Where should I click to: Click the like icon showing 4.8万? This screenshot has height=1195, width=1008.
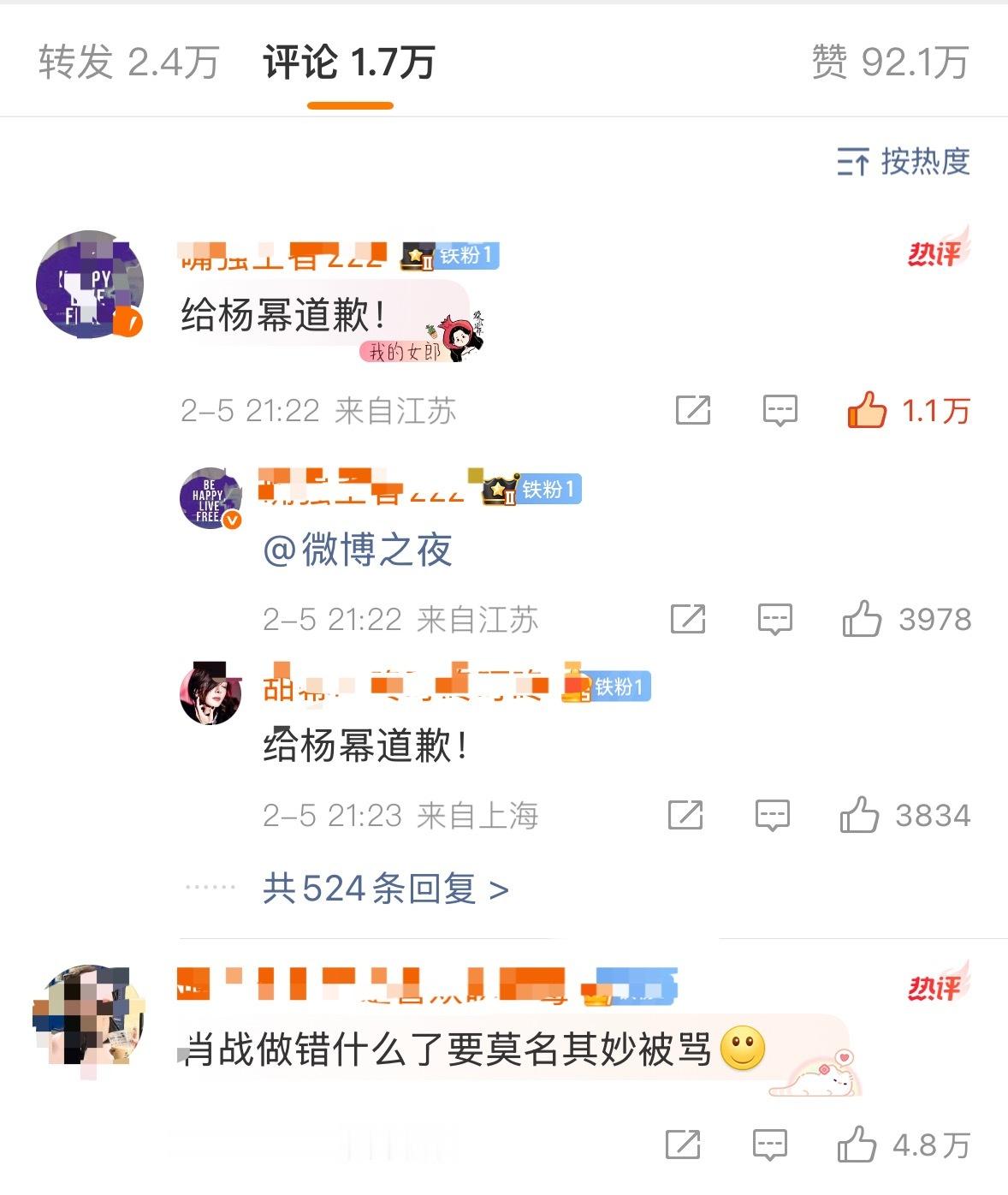coord(856,1142)
